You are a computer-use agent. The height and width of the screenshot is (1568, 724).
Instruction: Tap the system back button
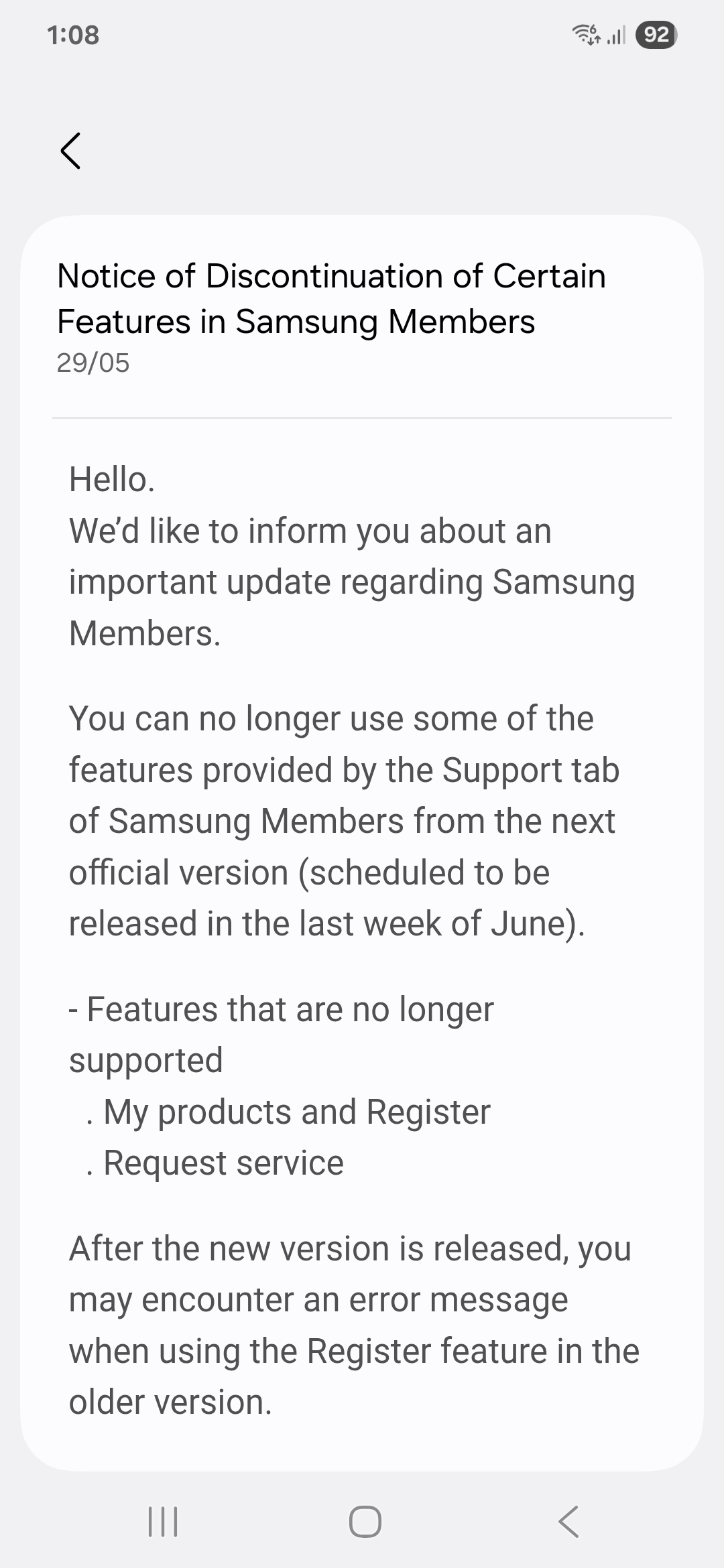[568, 1521]
